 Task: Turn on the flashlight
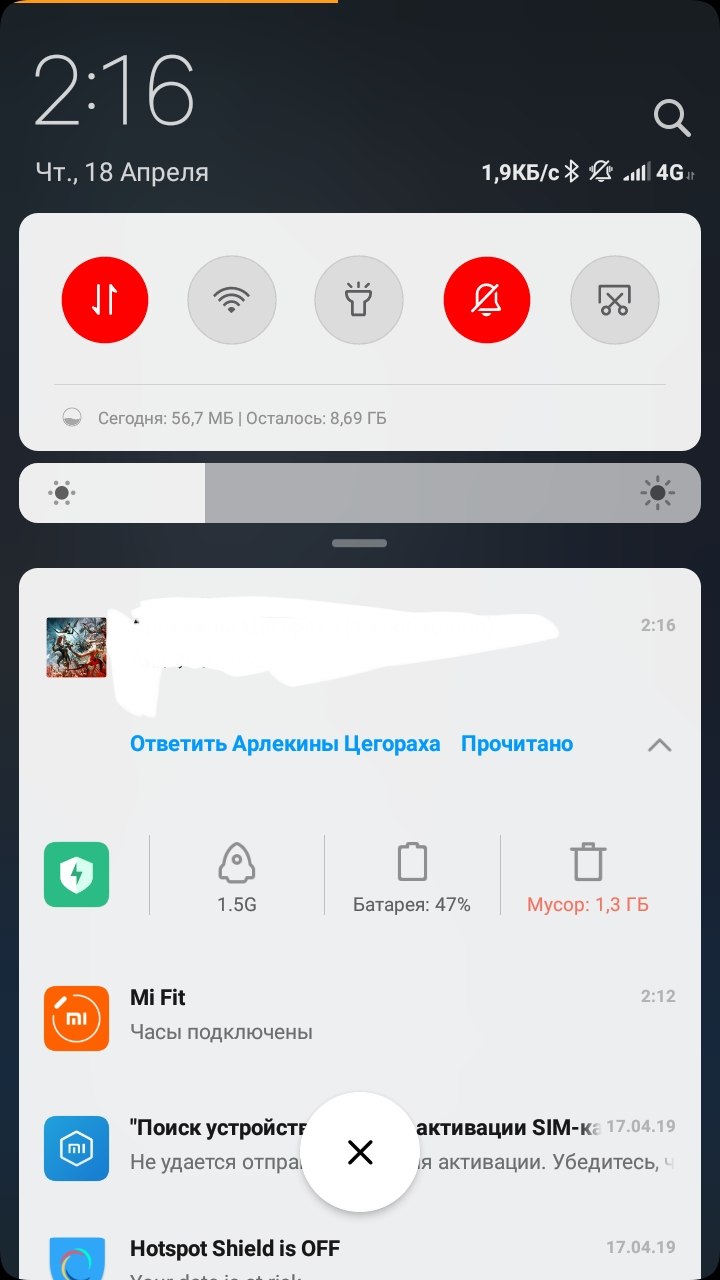[359, 300]
